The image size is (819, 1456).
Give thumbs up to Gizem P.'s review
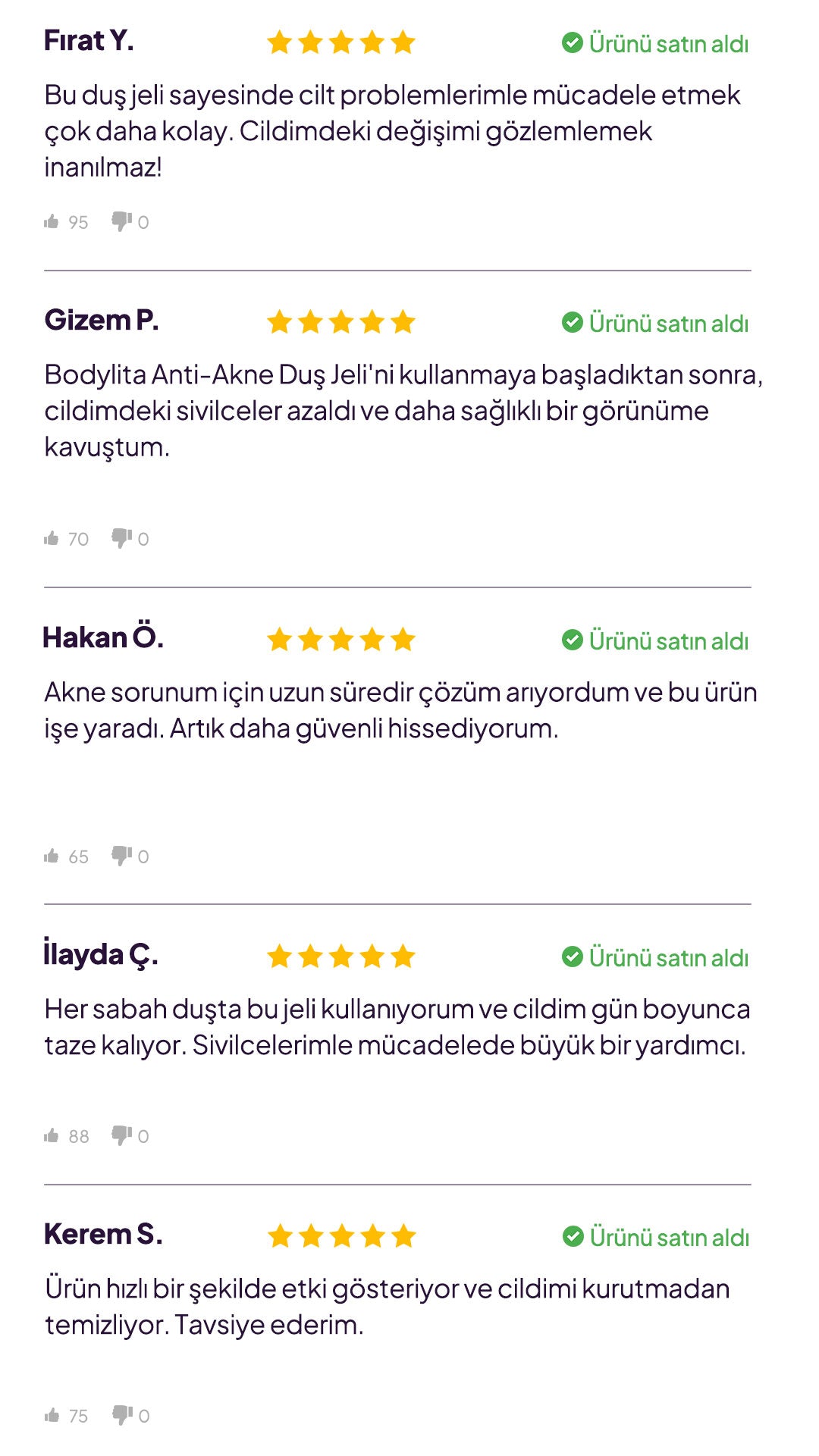(x=52, y=538)
